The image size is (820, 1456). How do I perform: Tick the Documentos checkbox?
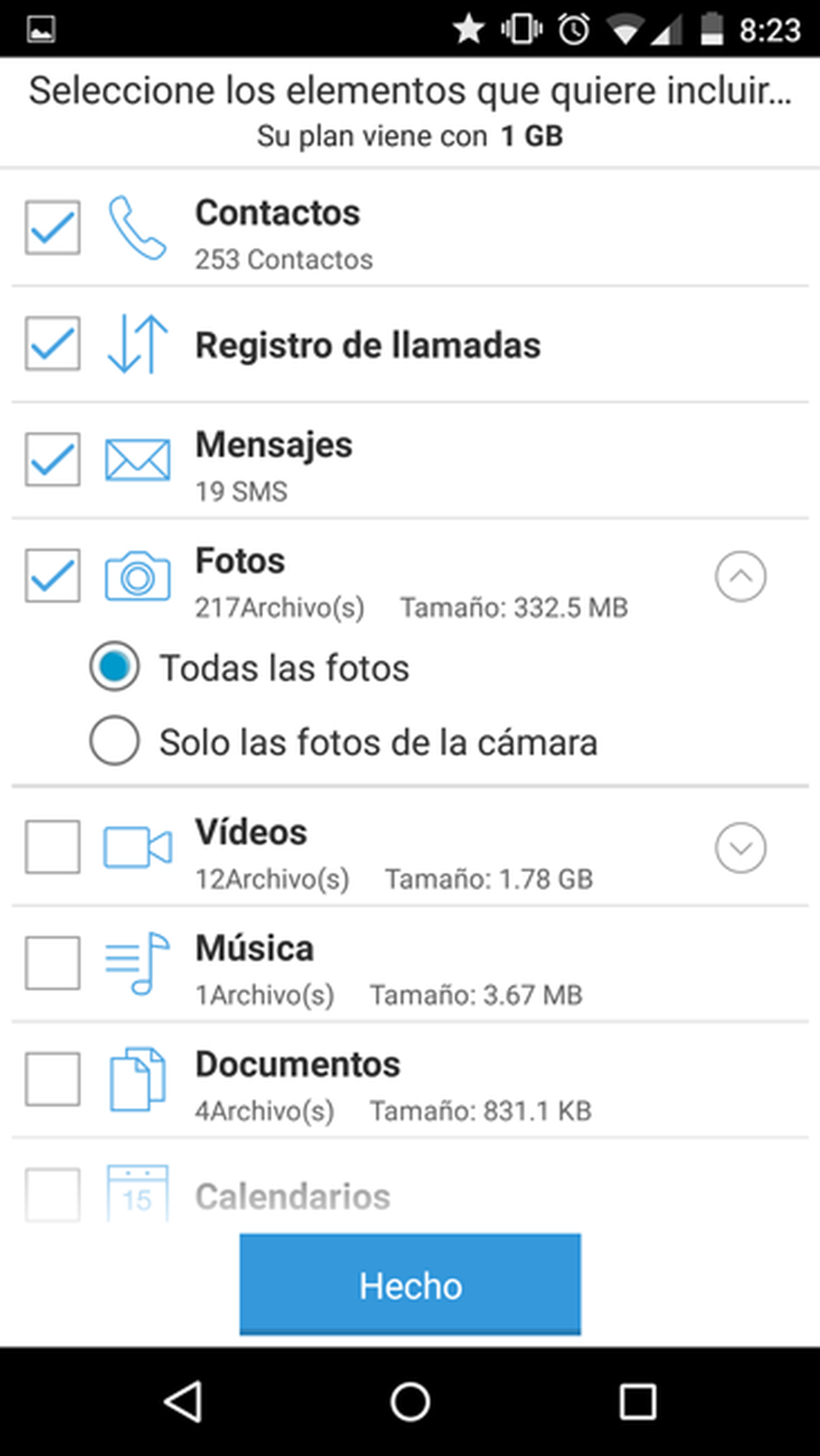point(52,1079)
